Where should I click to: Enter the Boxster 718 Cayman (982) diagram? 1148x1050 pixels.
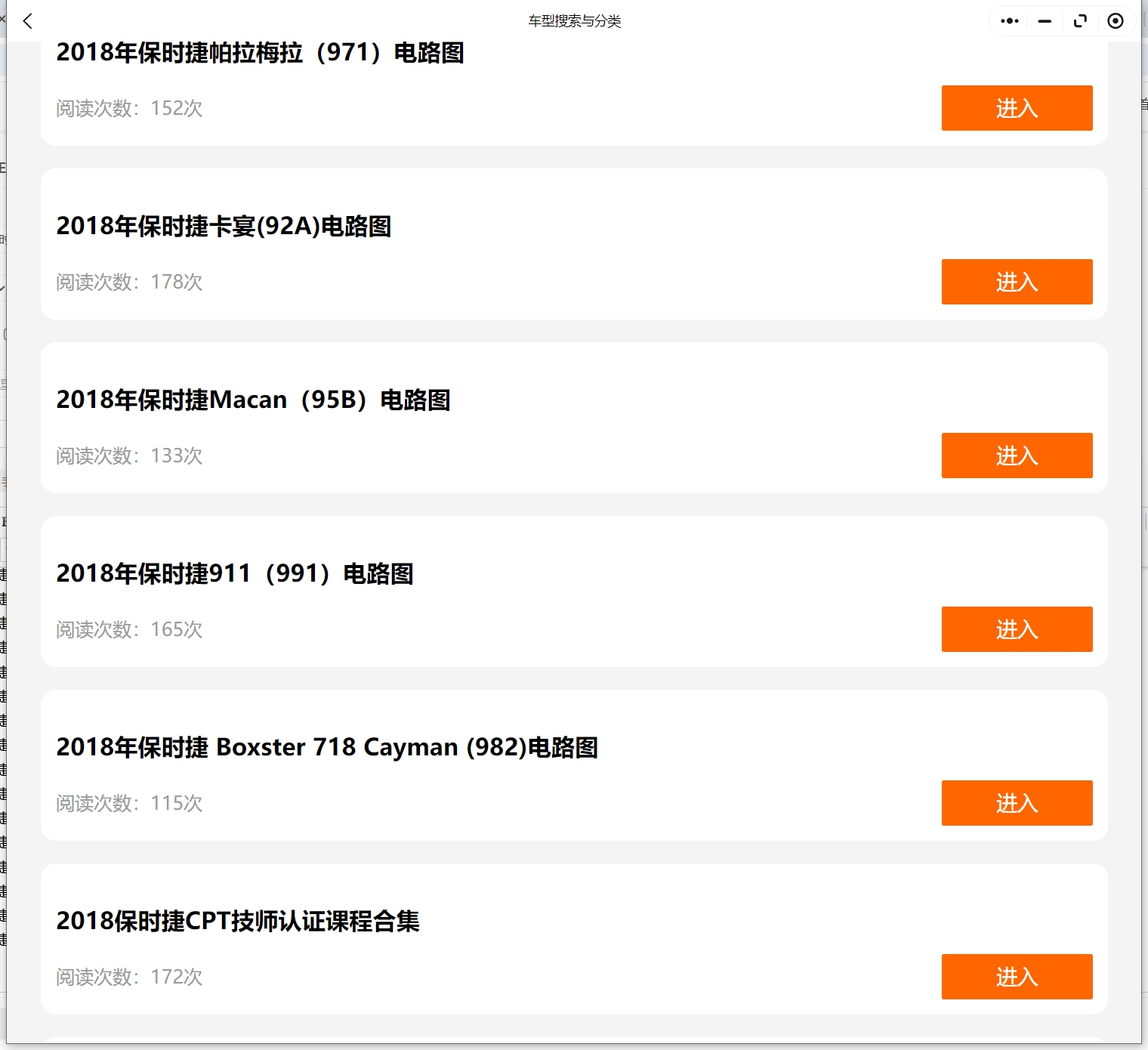(1016, 803)
